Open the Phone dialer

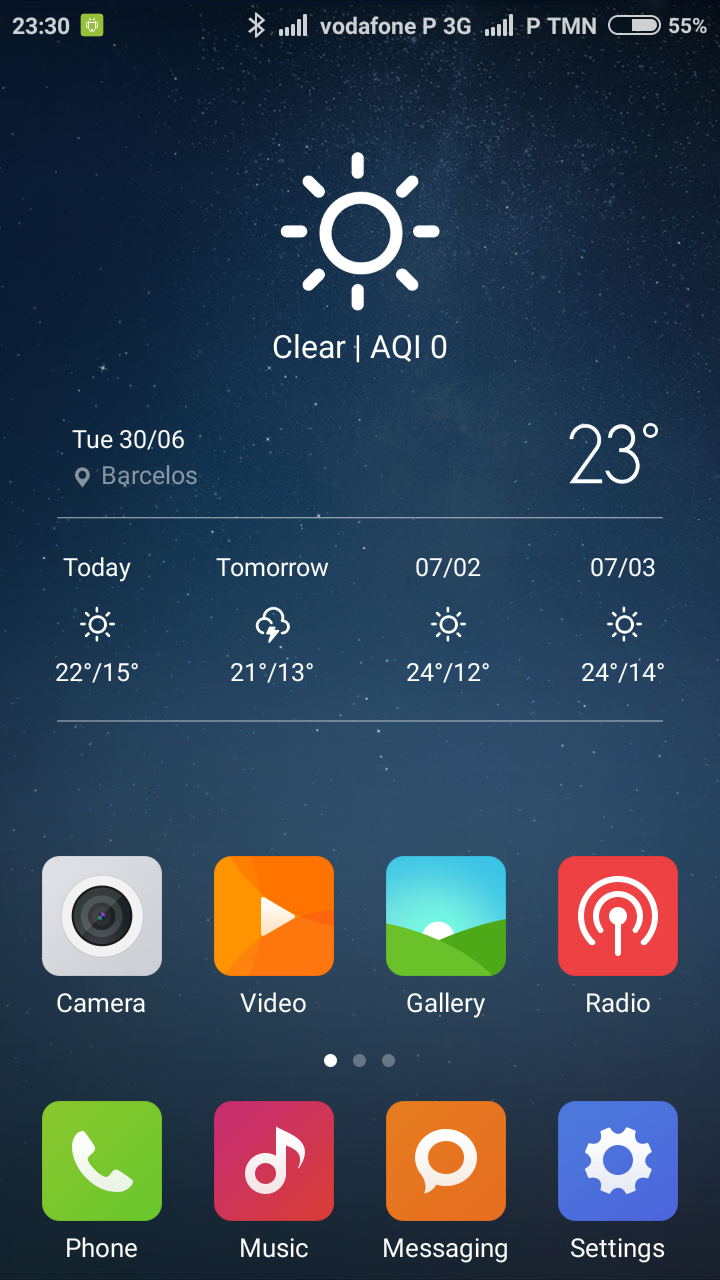tap(102, 1161)
